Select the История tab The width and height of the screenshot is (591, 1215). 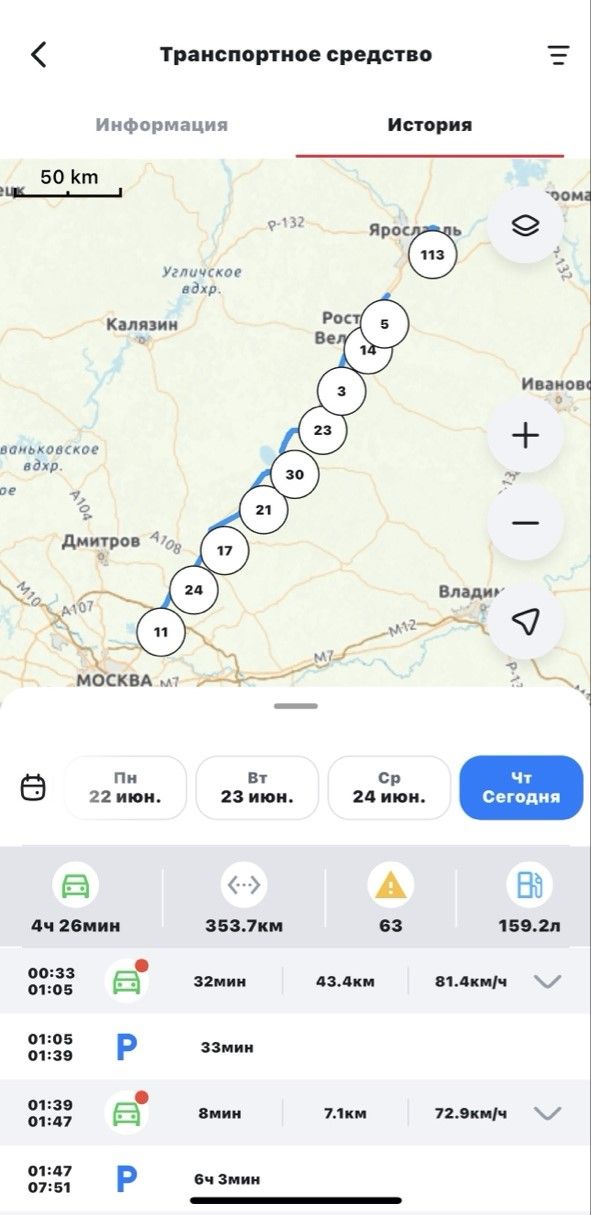click(x=430, y=125)
